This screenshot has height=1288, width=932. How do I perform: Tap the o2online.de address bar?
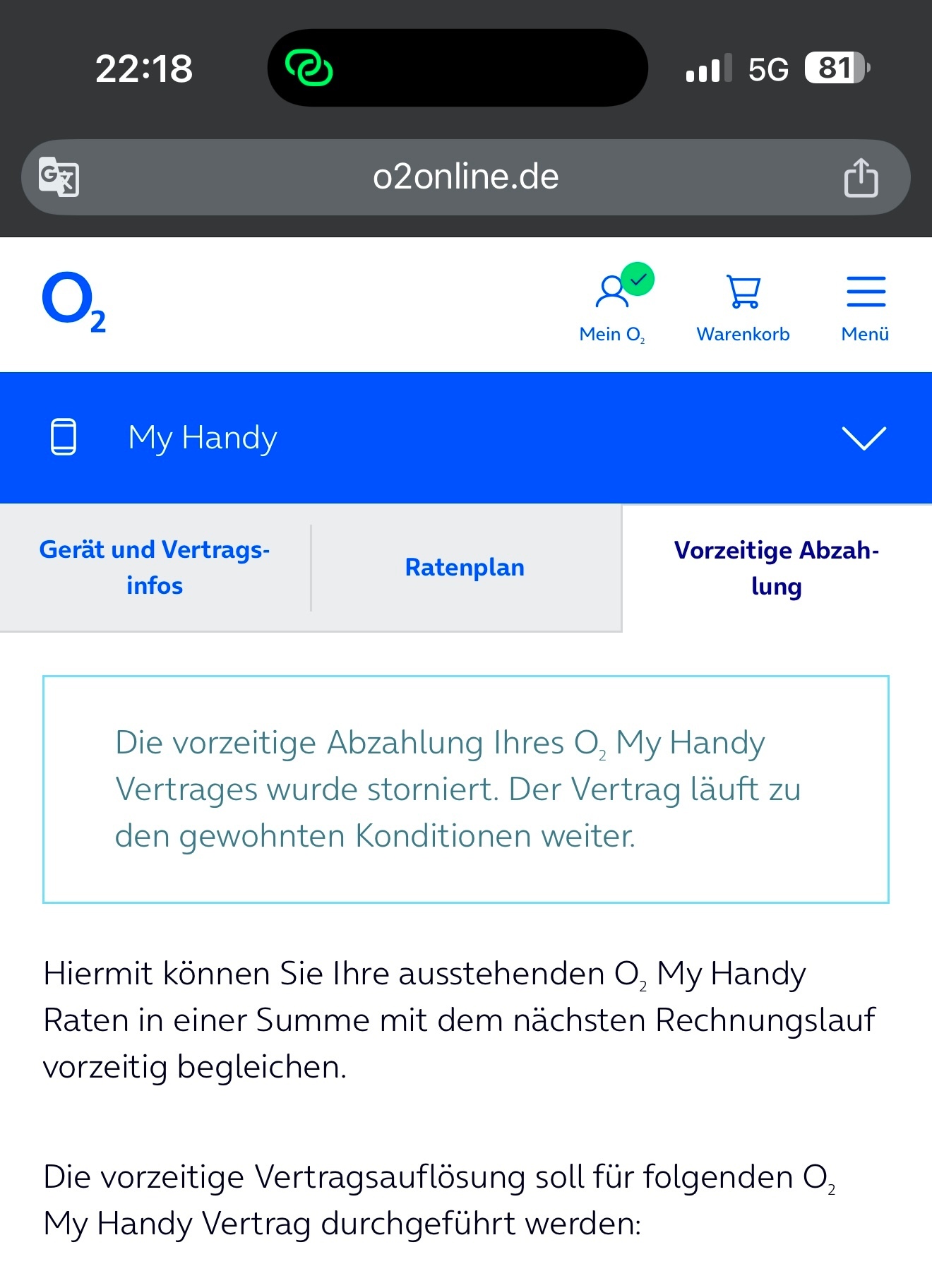click(465, 177)
